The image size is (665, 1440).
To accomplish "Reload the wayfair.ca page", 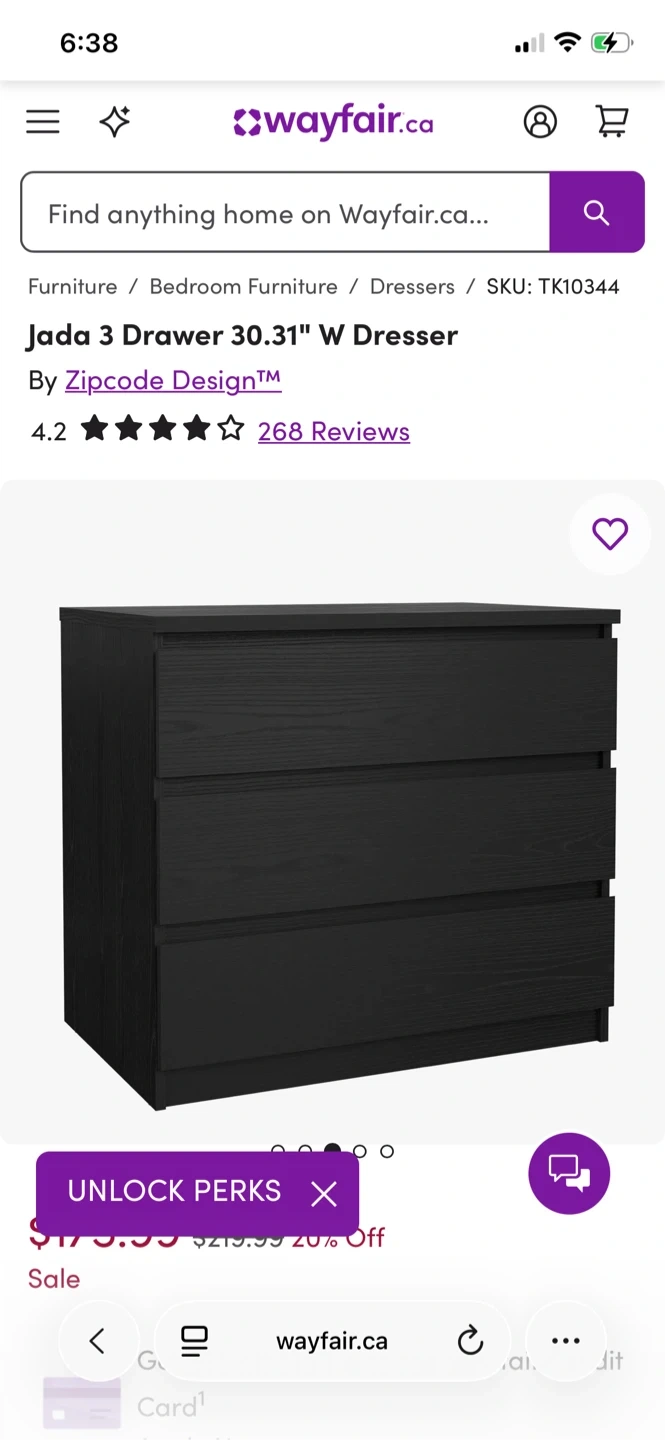I will tap(470, 1341).
